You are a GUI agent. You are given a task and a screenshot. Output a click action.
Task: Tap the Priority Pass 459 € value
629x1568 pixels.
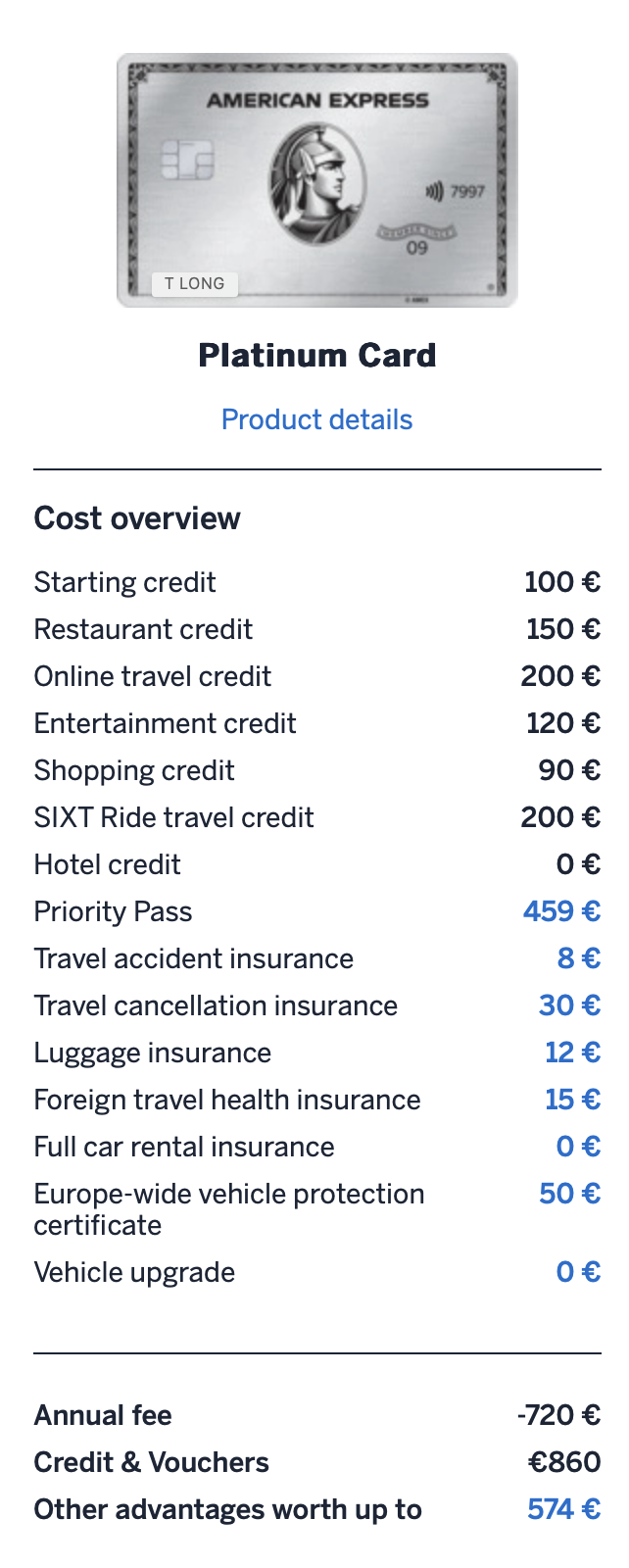(x=561, y=911)
